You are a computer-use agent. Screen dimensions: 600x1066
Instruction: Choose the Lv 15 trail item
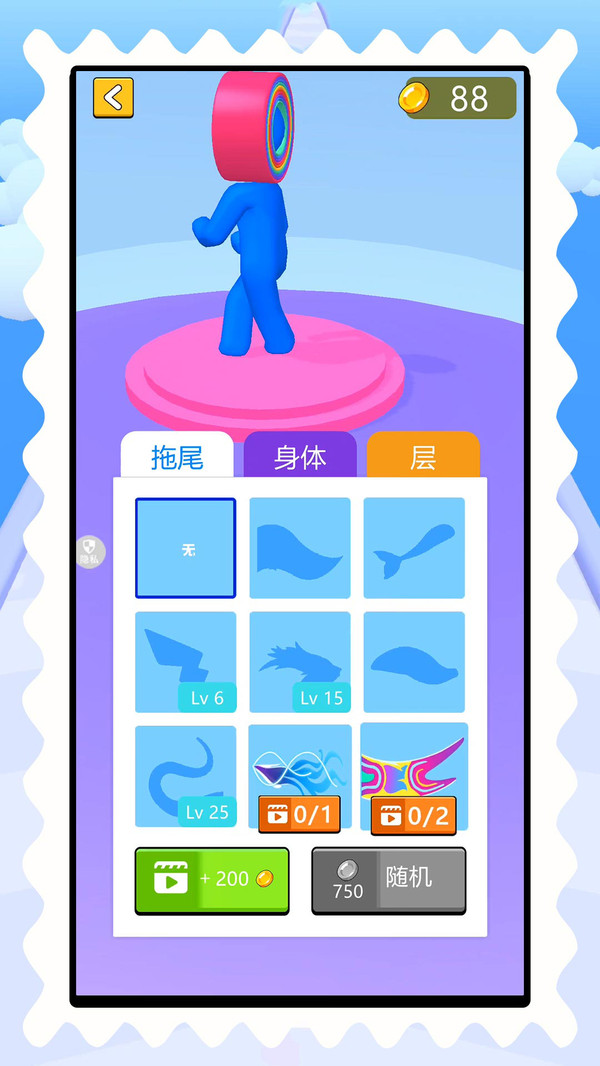[300, 662]
